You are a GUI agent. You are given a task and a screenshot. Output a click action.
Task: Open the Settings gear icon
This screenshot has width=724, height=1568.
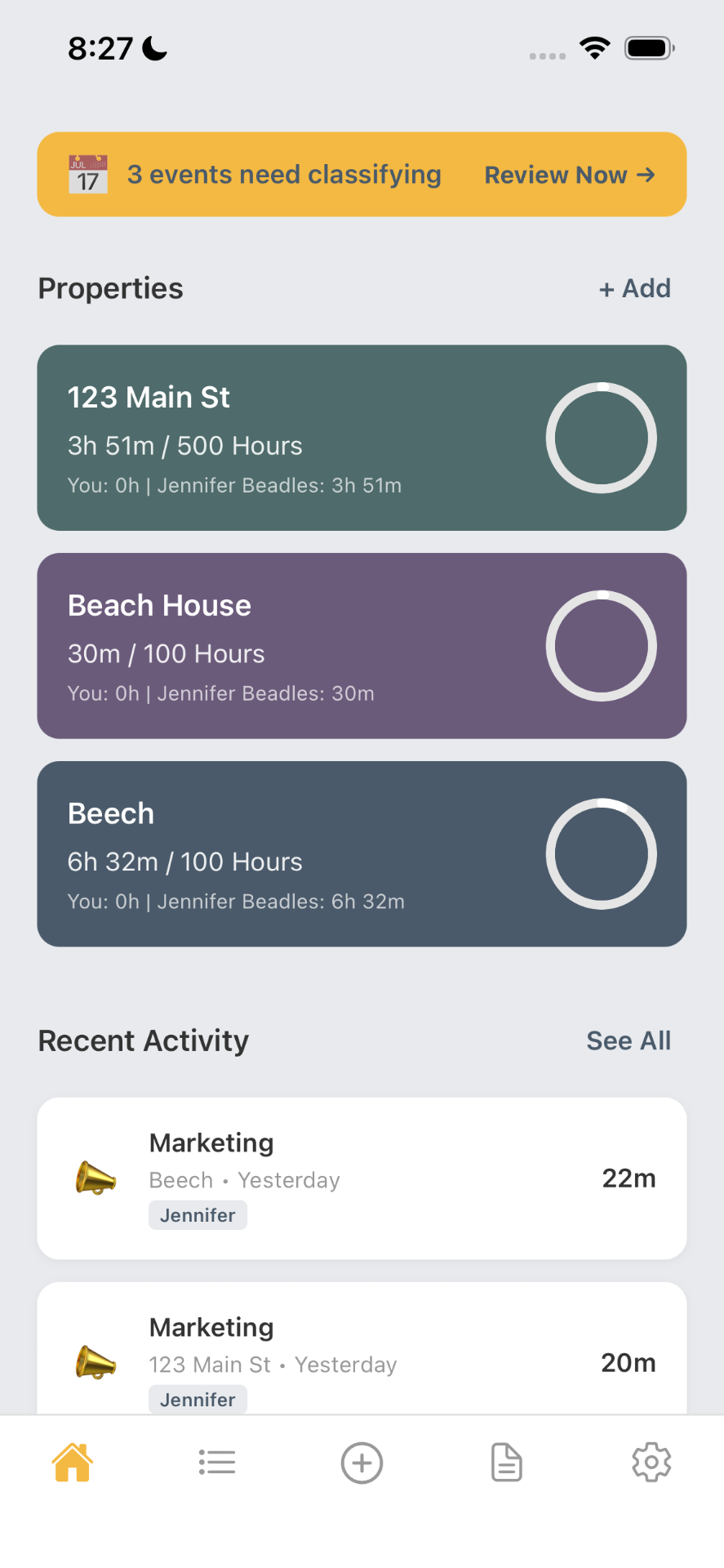tap(651, 1462)
